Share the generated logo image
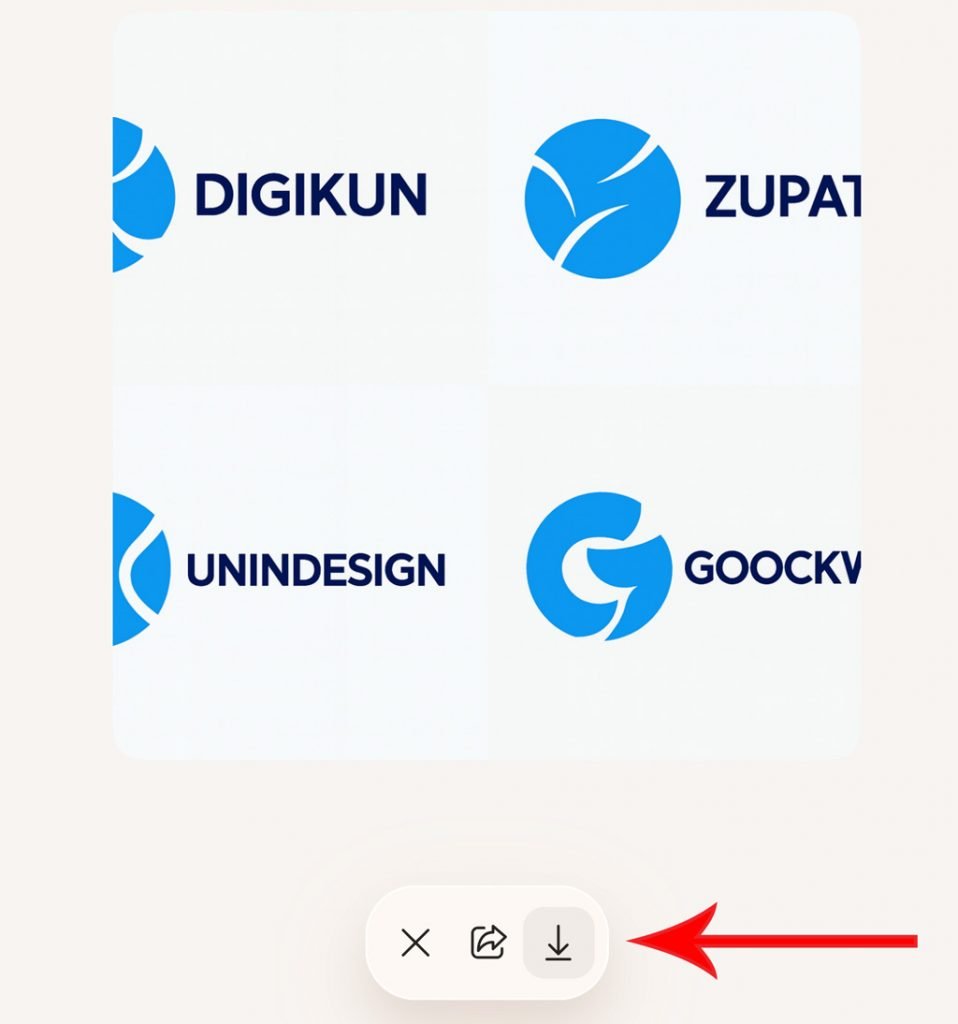Viewport: 958px width, 1024px height. [488, 942]
